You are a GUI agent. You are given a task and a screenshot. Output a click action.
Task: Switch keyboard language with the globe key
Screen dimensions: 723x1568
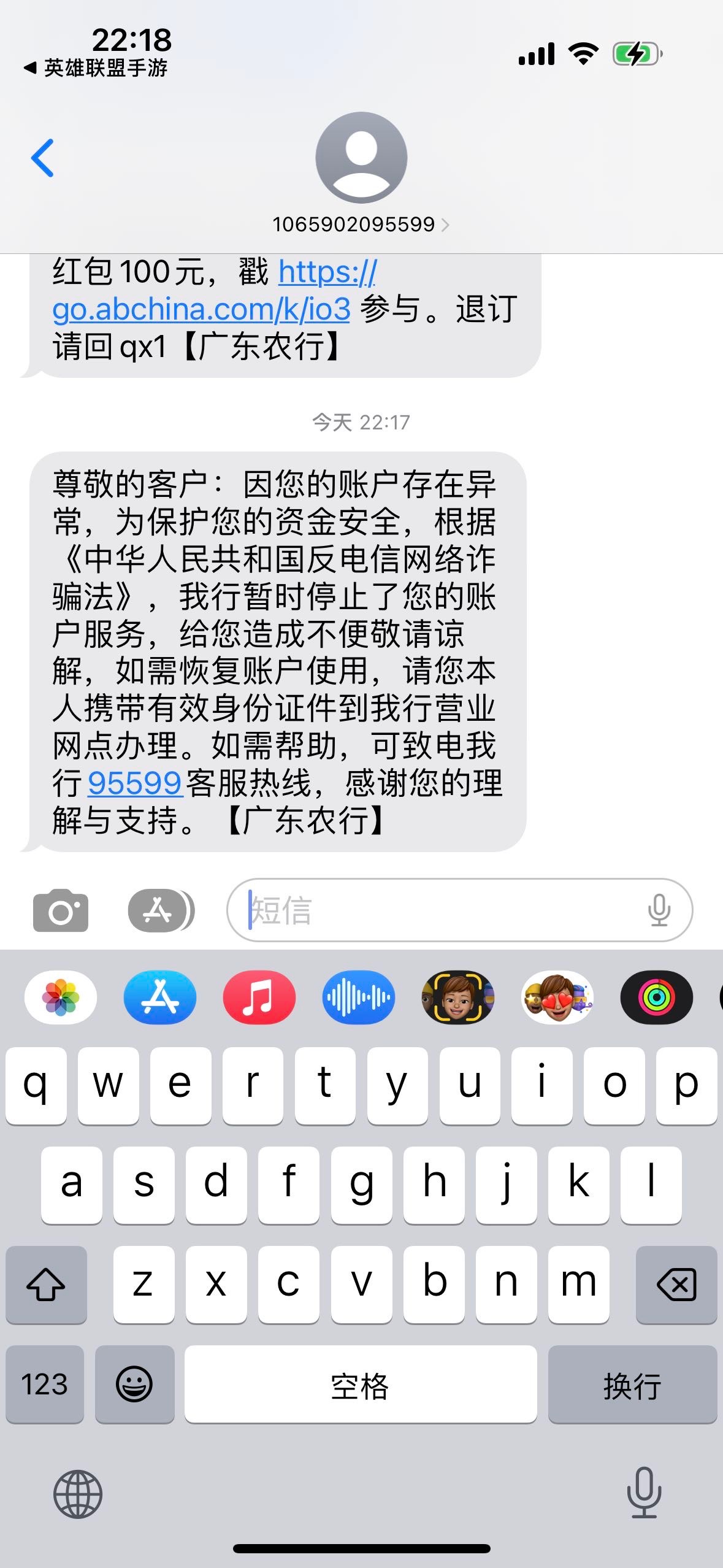click(78, 1494)
